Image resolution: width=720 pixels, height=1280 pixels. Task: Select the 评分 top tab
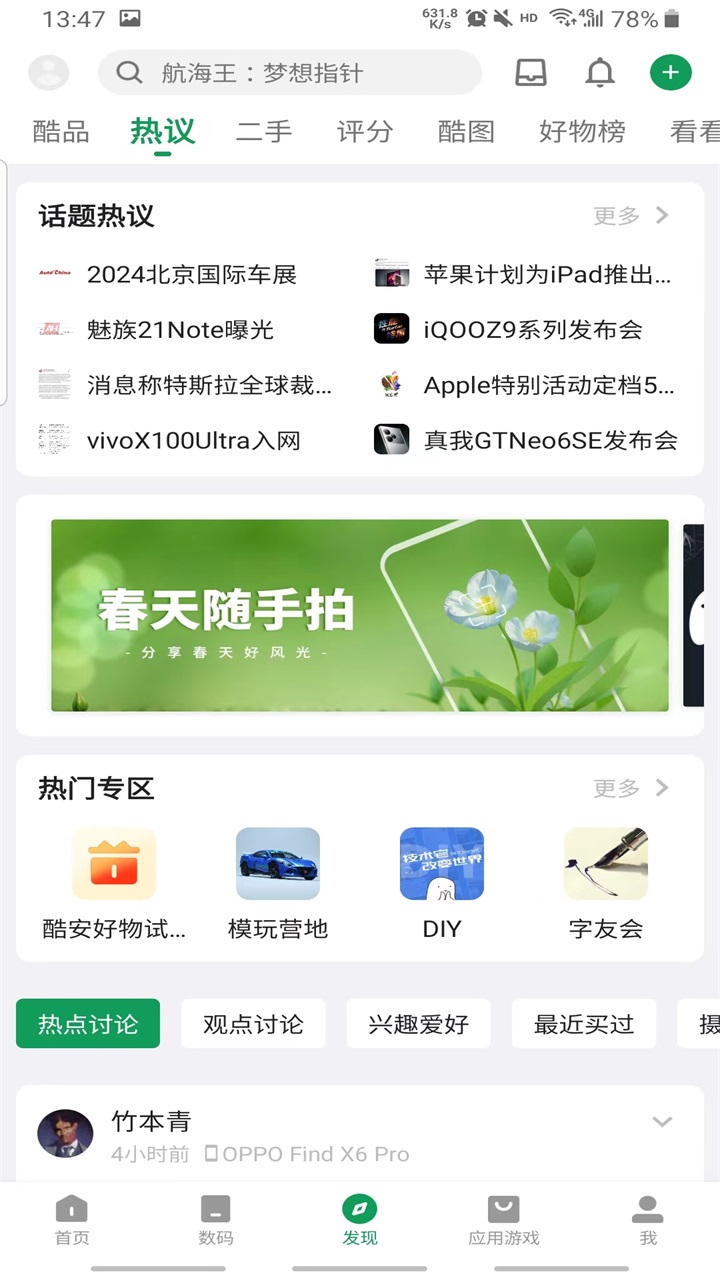click(365, 131)
